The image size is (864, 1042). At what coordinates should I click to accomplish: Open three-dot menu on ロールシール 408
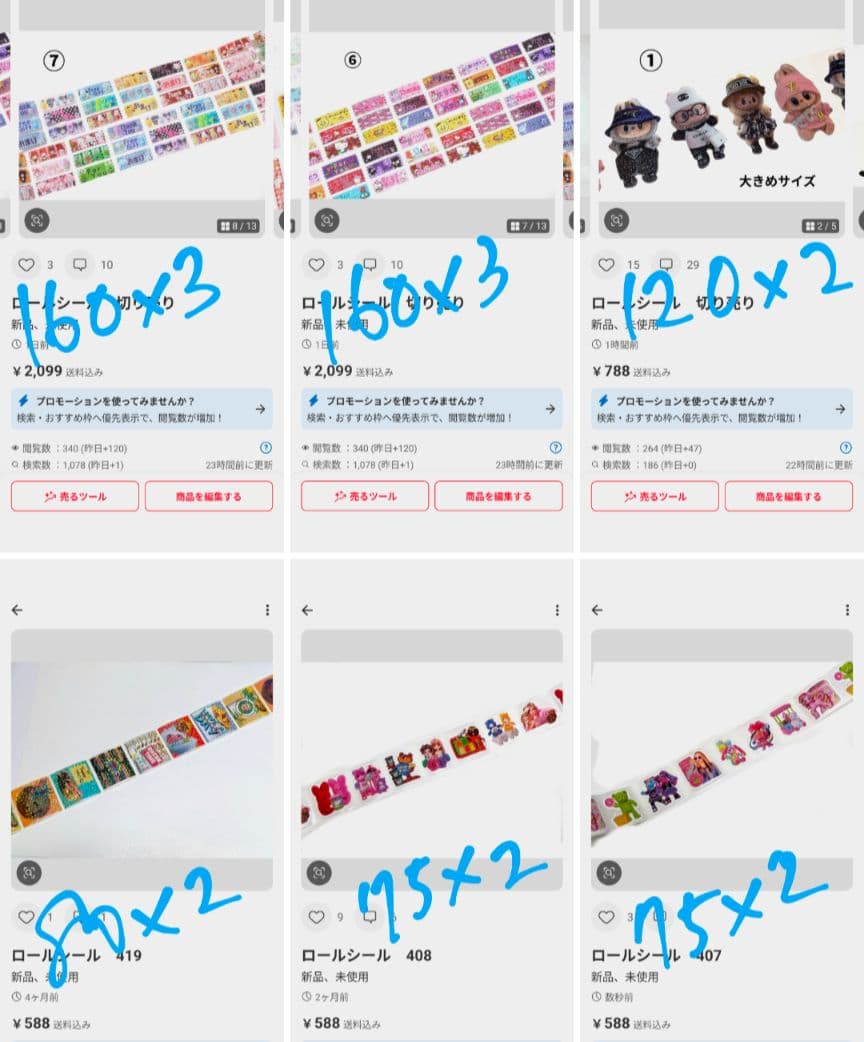coord(557,609)
